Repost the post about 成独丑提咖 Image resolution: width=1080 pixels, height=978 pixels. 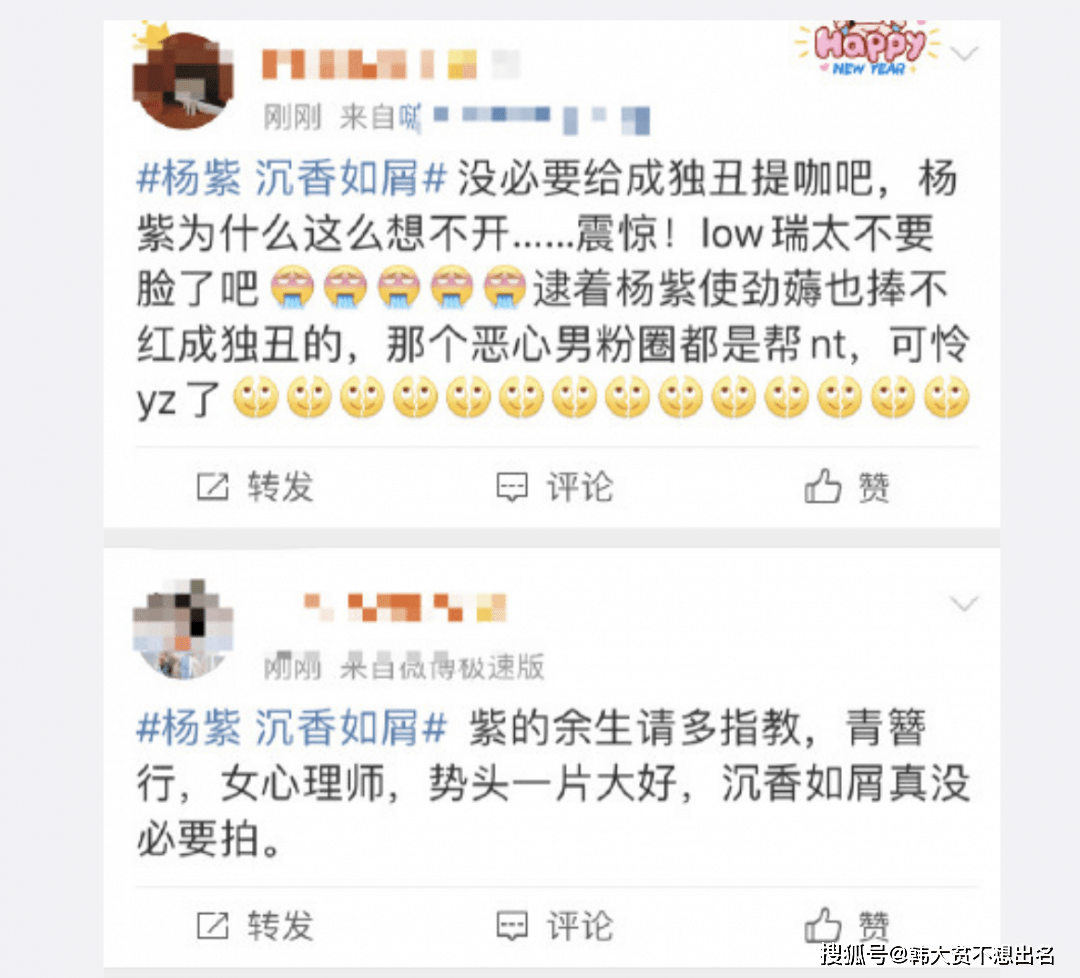[x=255, y=487]
